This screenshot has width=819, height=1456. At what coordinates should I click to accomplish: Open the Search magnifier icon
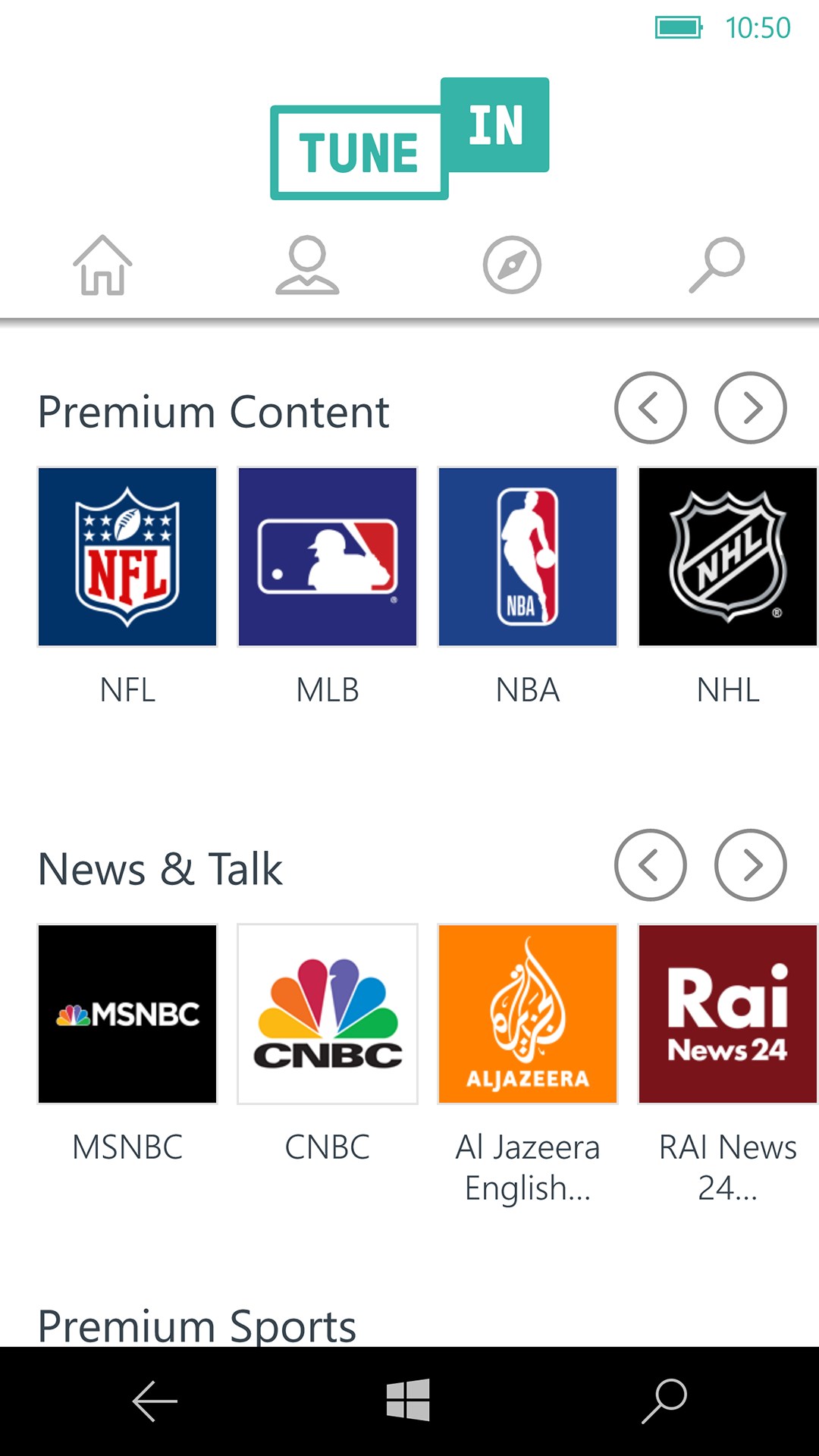point(716,265)
